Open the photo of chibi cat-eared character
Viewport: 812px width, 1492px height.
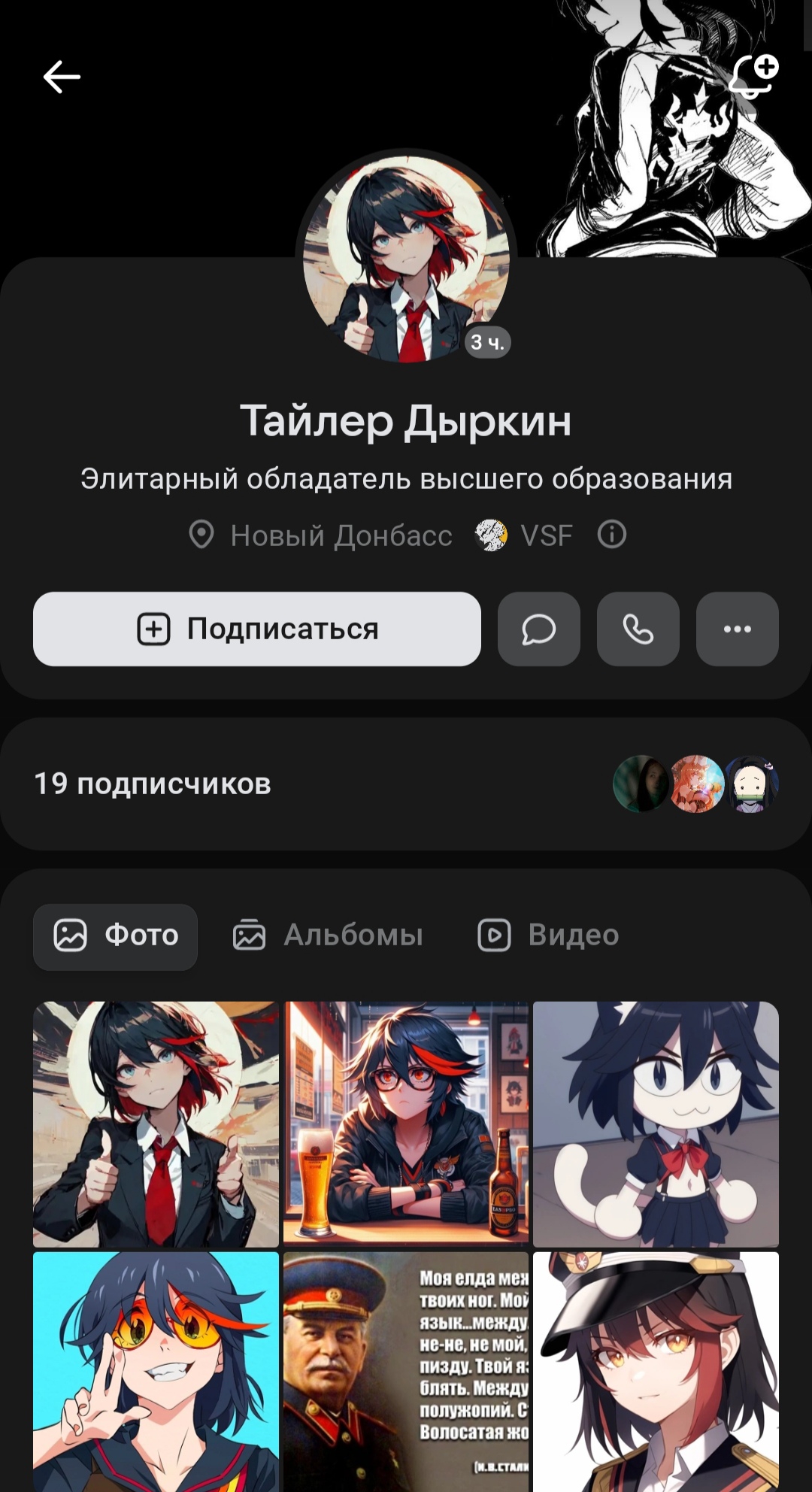click(656, 1124)
